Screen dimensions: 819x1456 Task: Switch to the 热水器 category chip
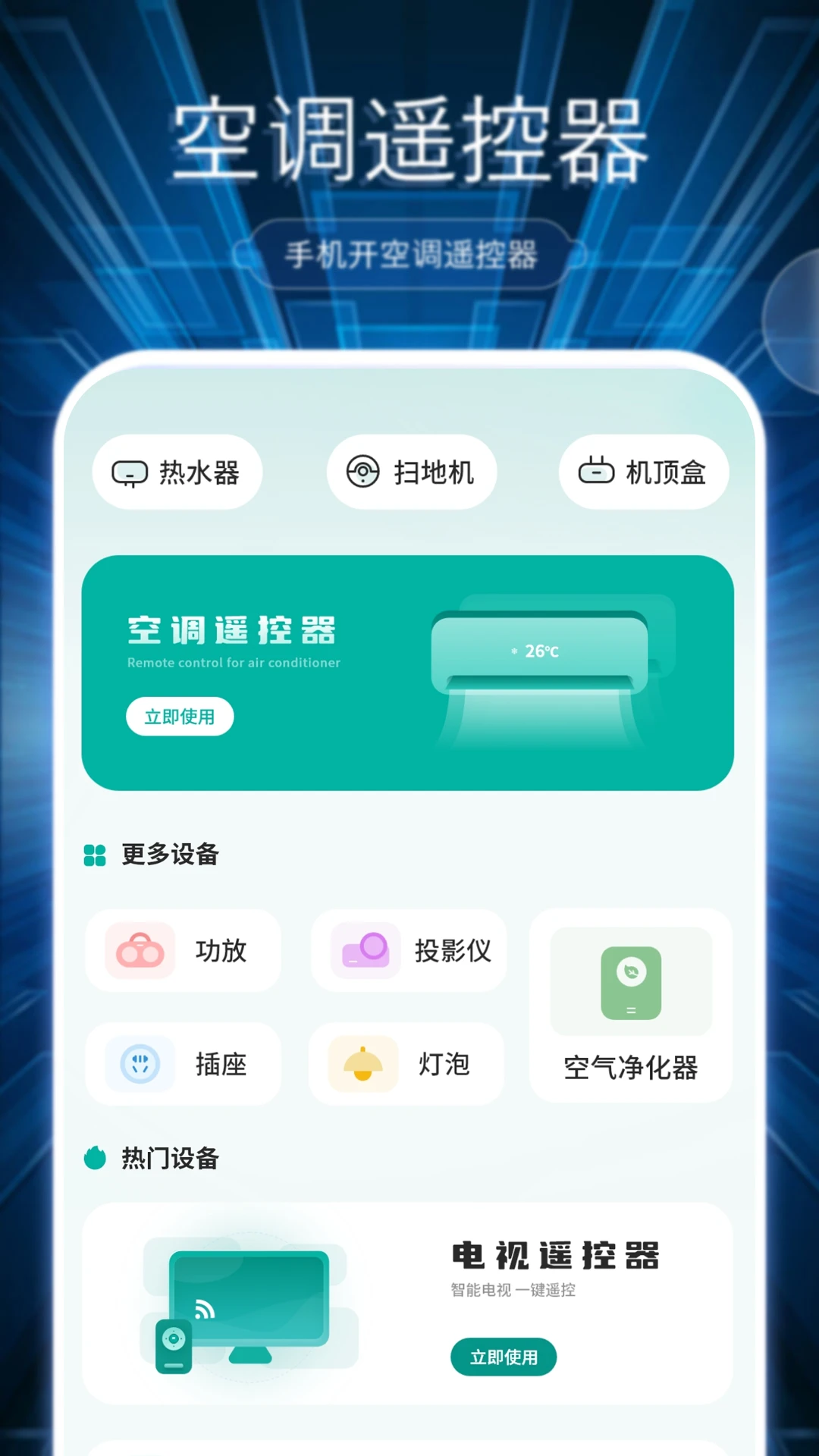tap(177, 472)
